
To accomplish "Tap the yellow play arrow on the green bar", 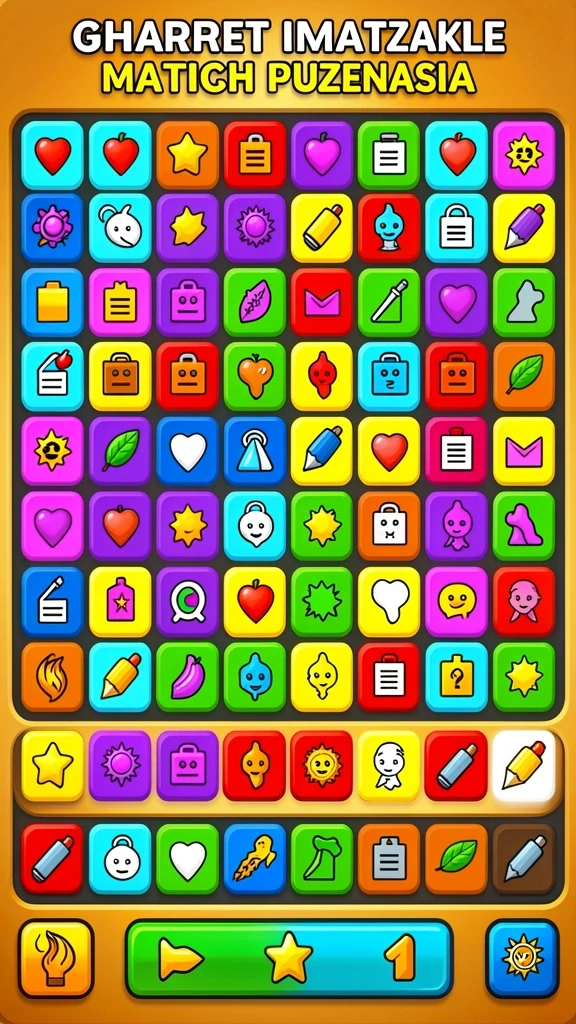I will [181, 959].
